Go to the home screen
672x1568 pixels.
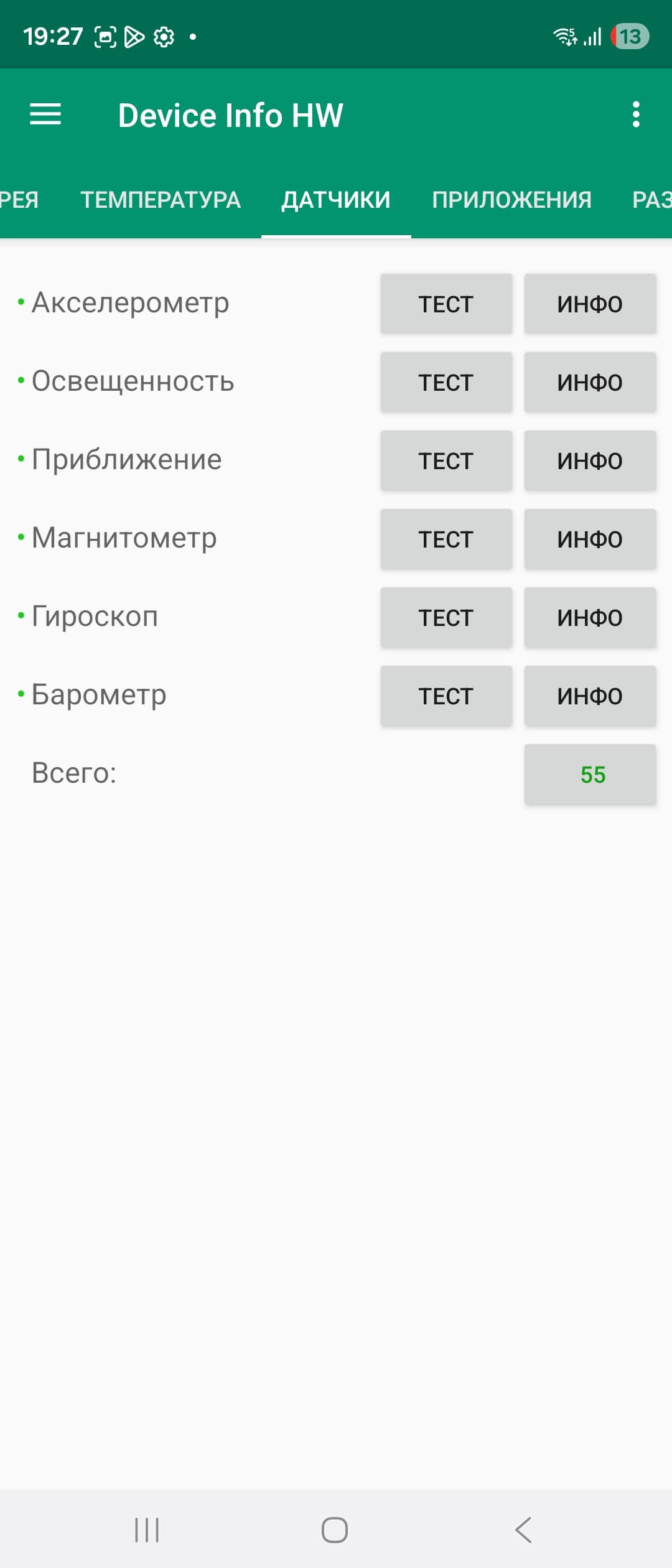(335, 1530)
